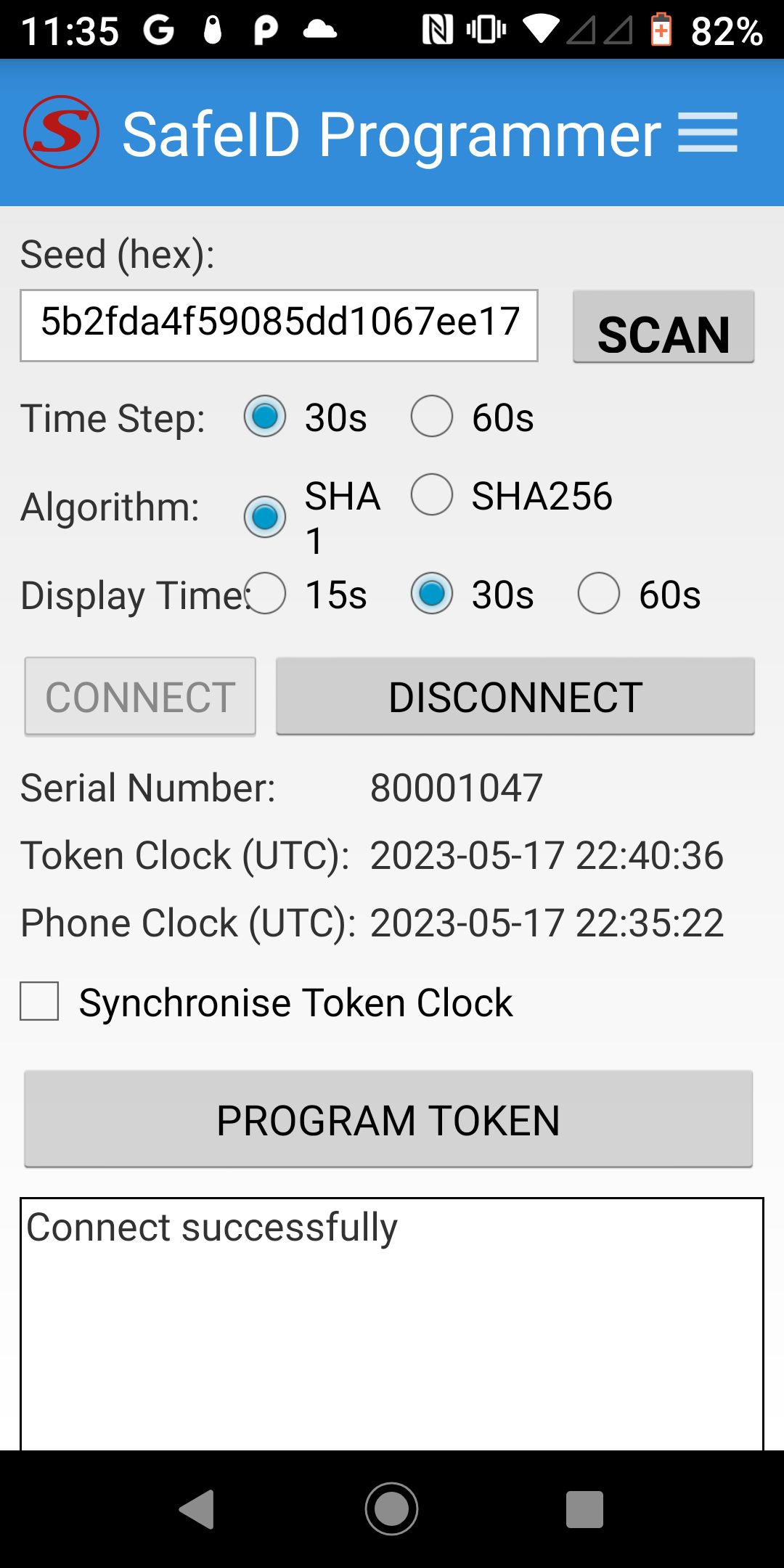Go to the home screen

(392, 1510)
